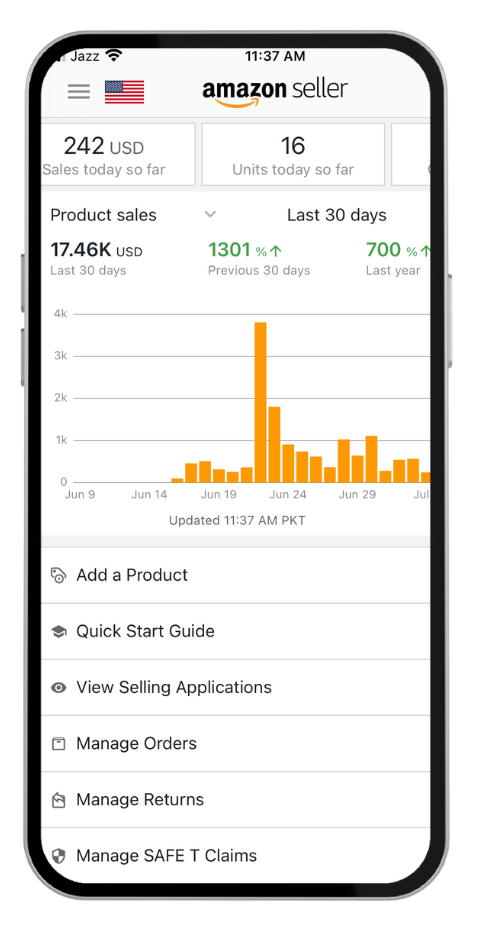
Task: Open Manage Returns
Action: click(x=235, y=799)
